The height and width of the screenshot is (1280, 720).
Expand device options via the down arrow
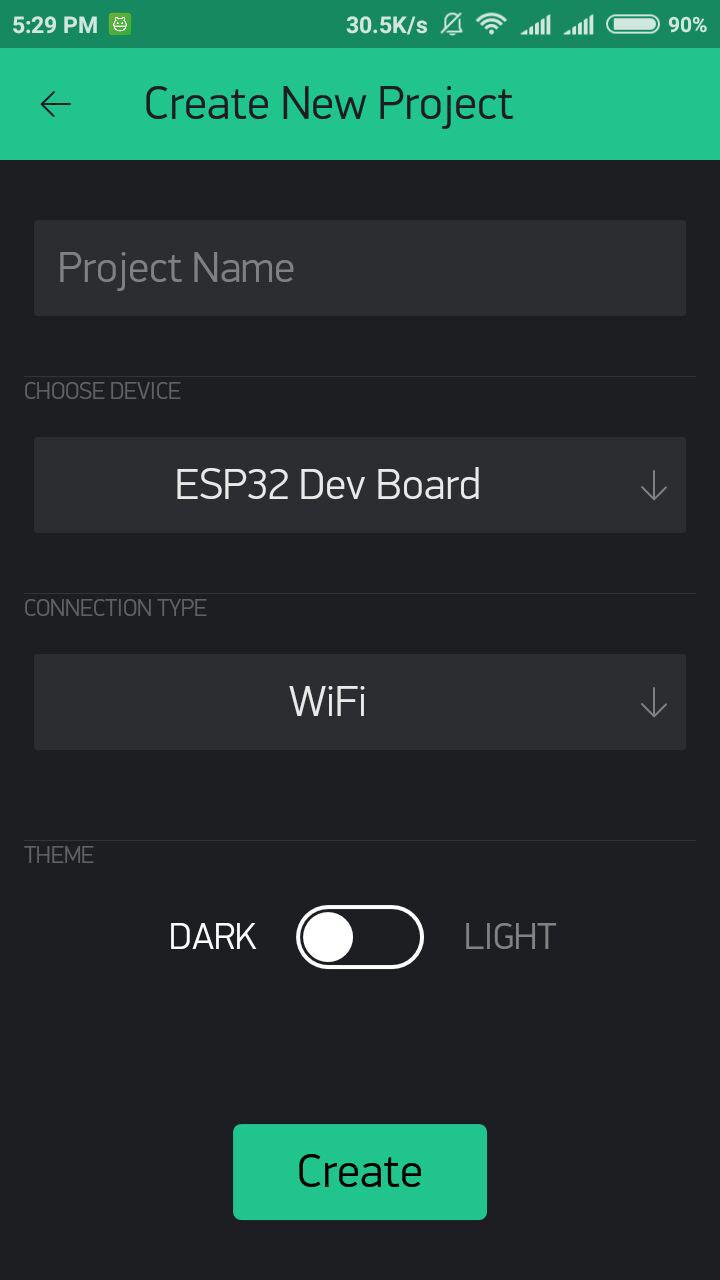(653, 485)
